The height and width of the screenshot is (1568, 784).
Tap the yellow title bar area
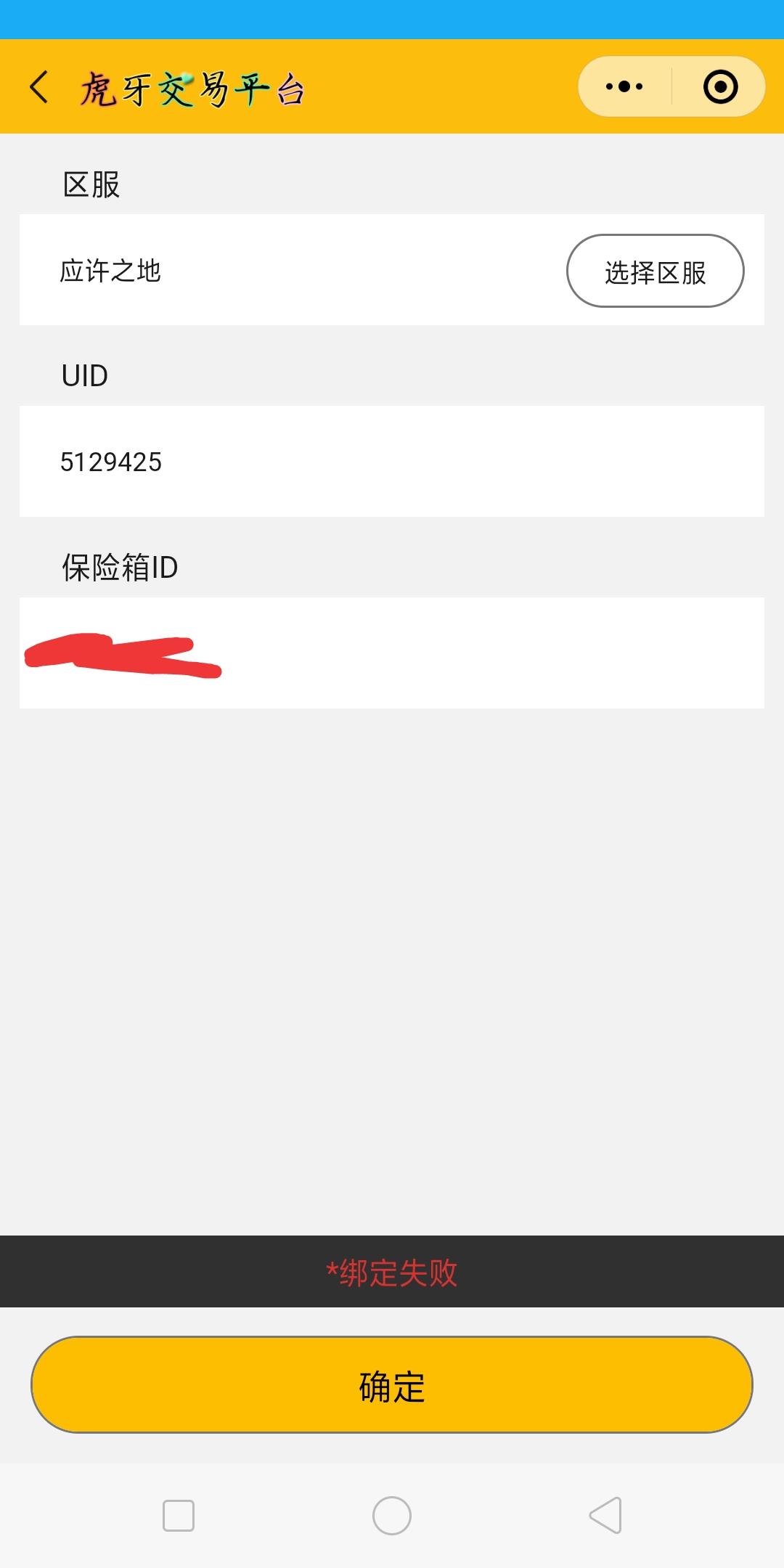[x=436, y=87]
